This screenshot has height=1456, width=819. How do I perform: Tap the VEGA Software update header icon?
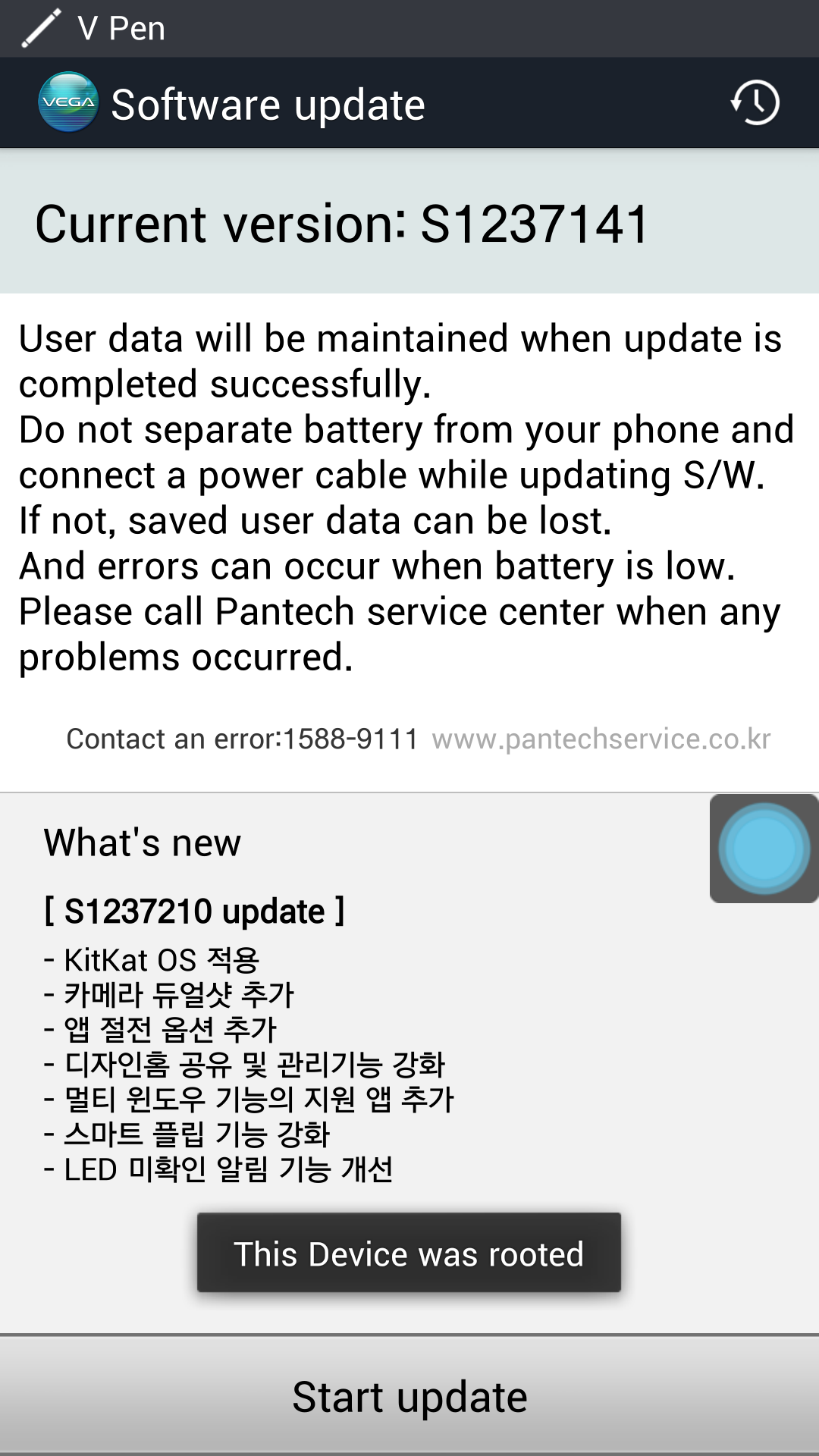[68, 102]
